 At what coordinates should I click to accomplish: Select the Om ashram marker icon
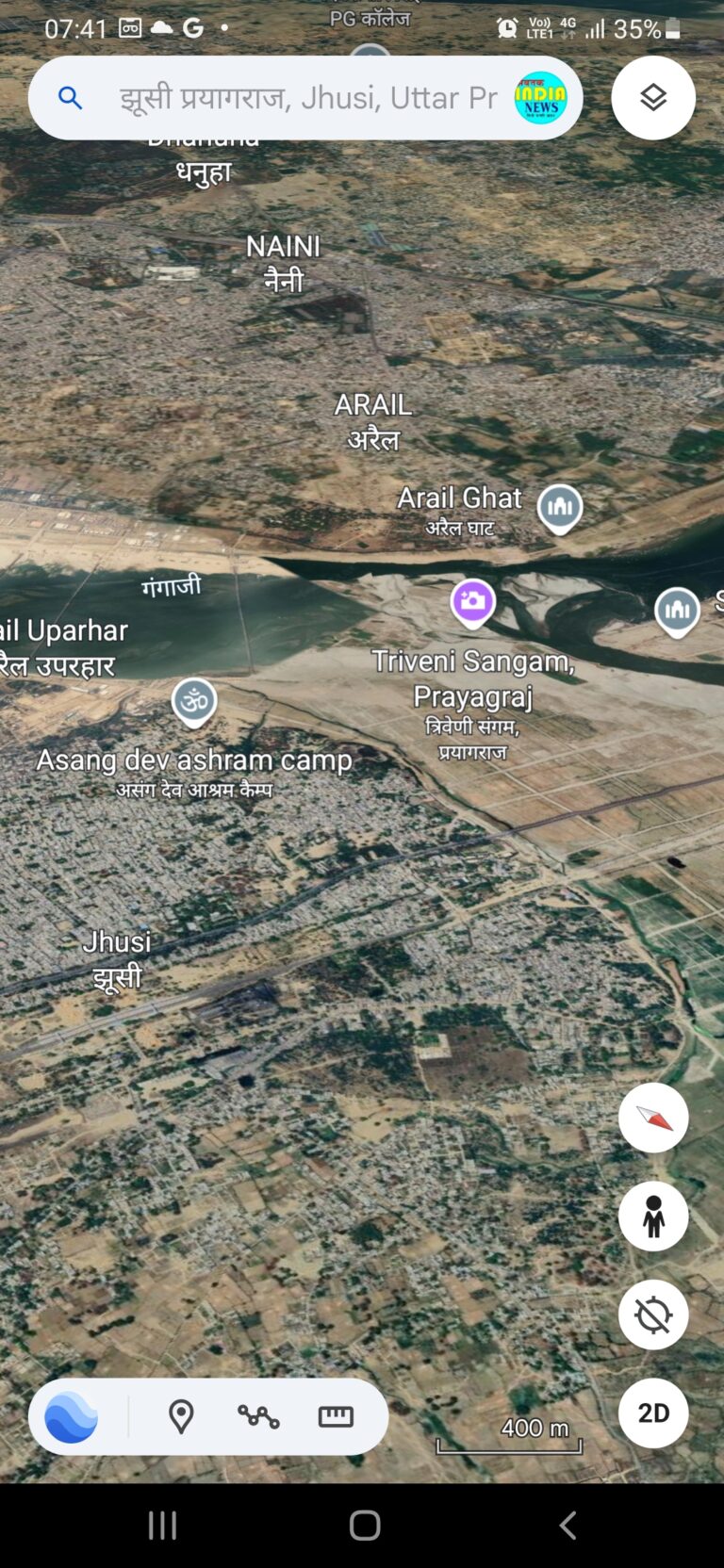[195, 701]
